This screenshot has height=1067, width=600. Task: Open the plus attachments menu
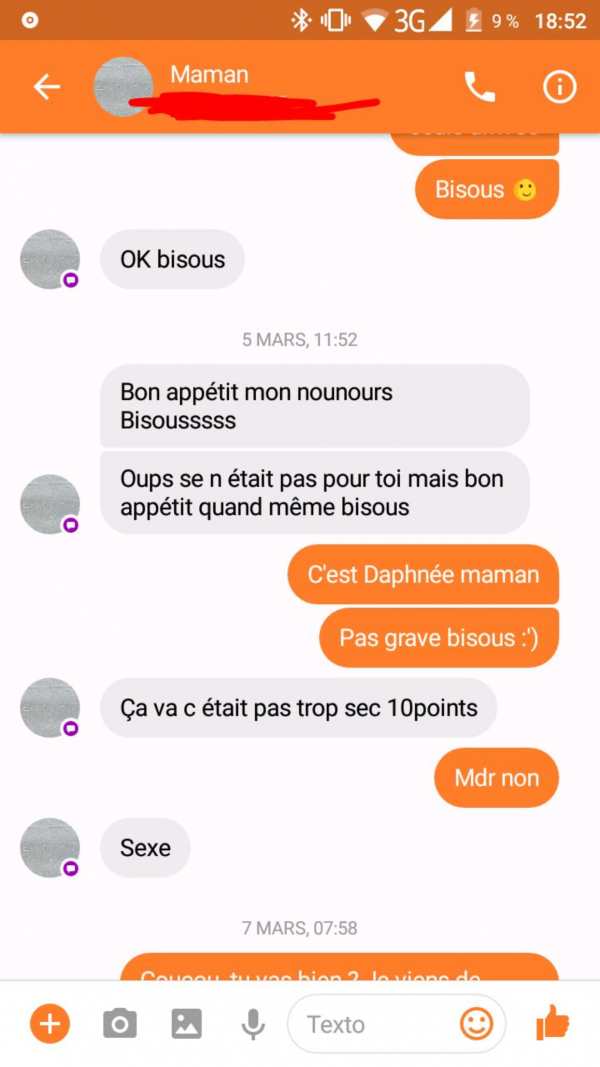pos(50,1023)
